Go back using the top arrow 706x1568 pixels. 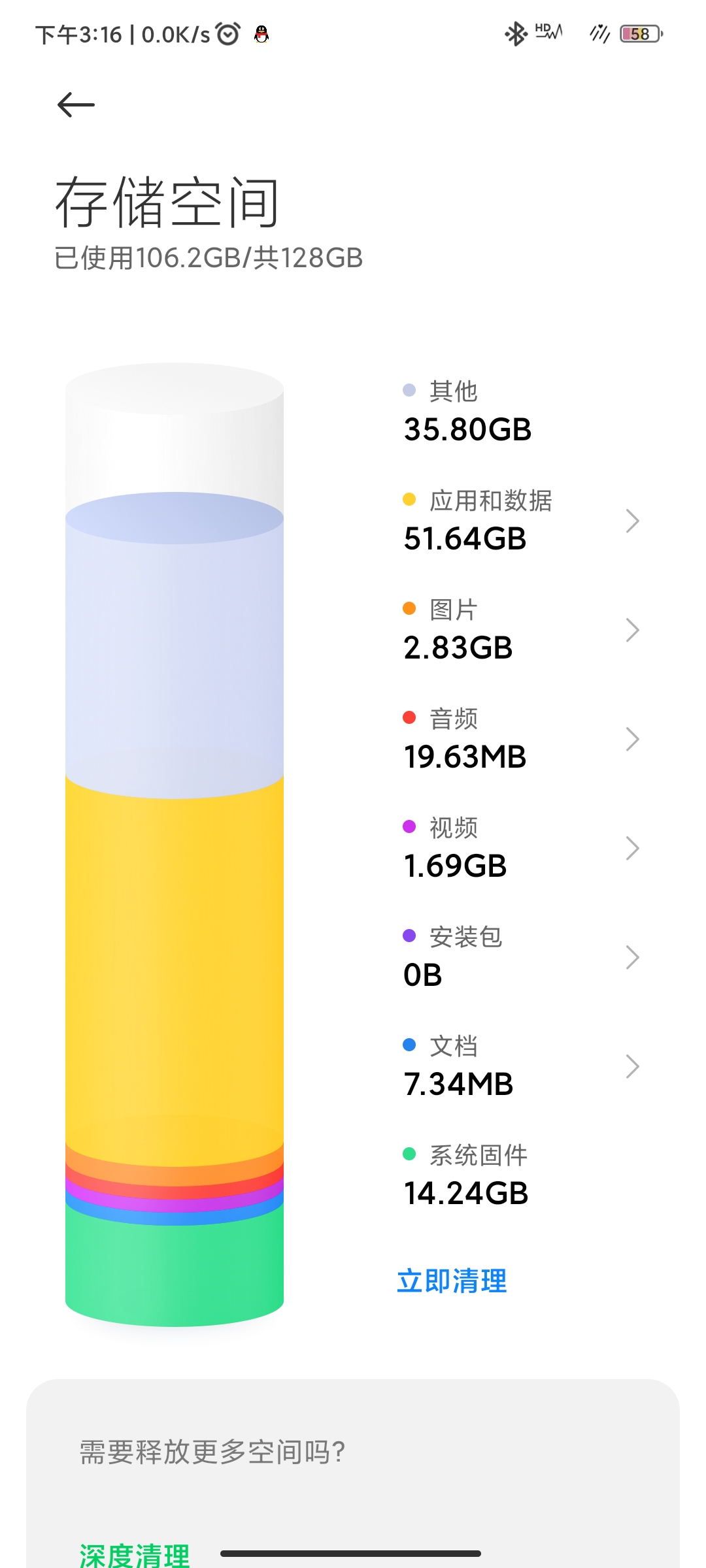76,105
